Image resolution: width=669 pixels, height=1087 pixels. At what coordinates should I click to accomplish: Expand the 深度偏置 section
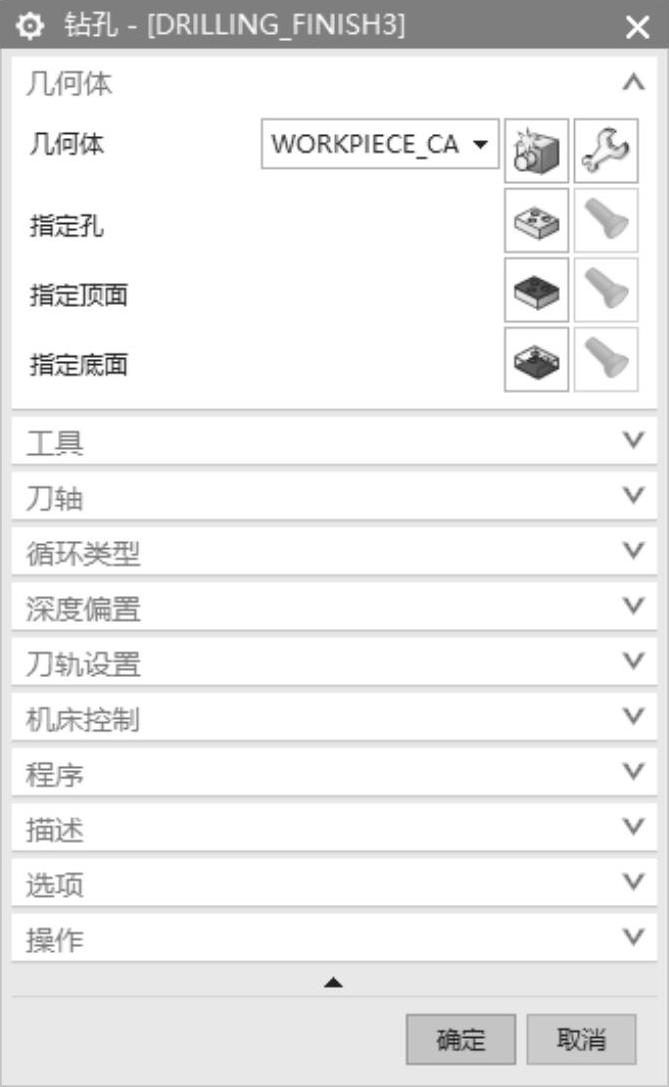click(632, 607)
